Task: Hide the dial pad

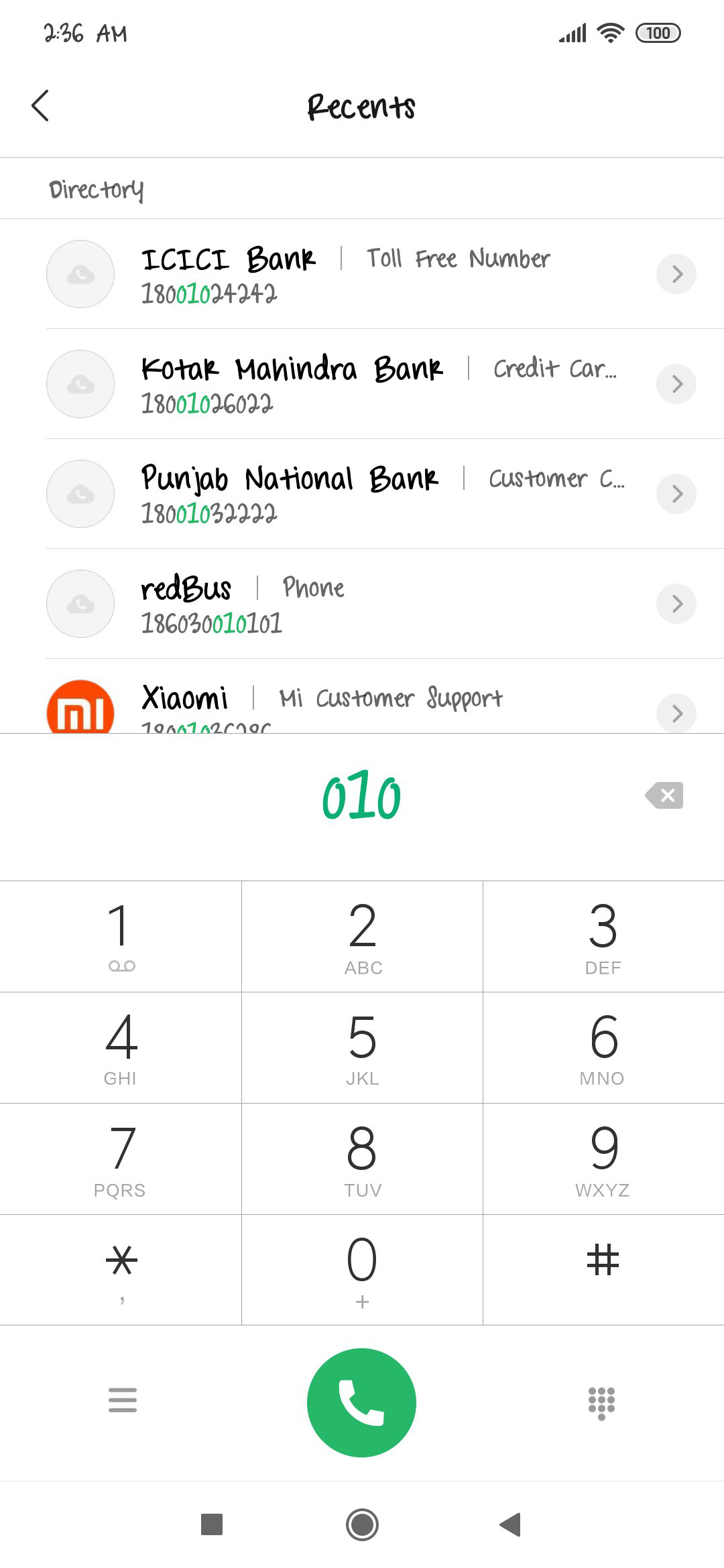Action: 601,1402
